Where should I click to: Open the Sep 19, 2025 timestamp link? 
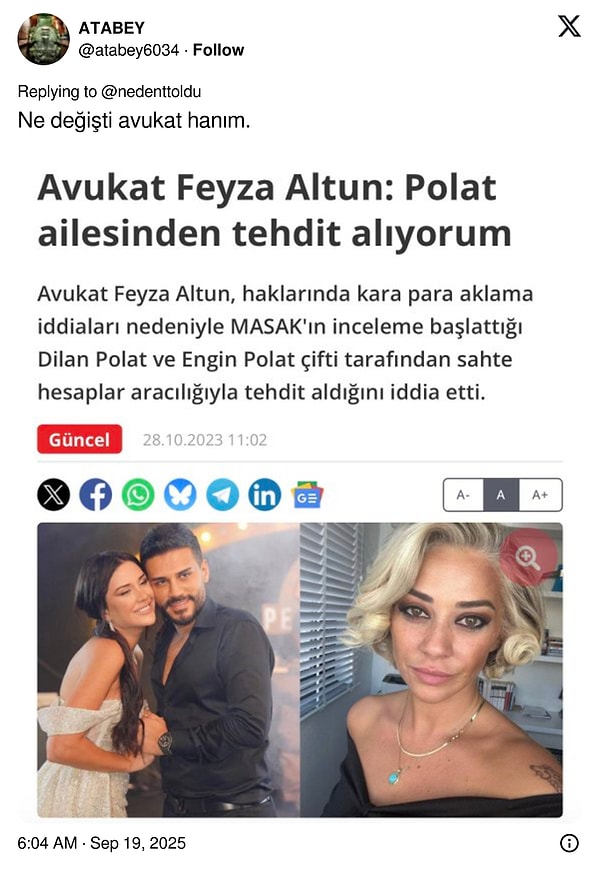coord(101,843)
